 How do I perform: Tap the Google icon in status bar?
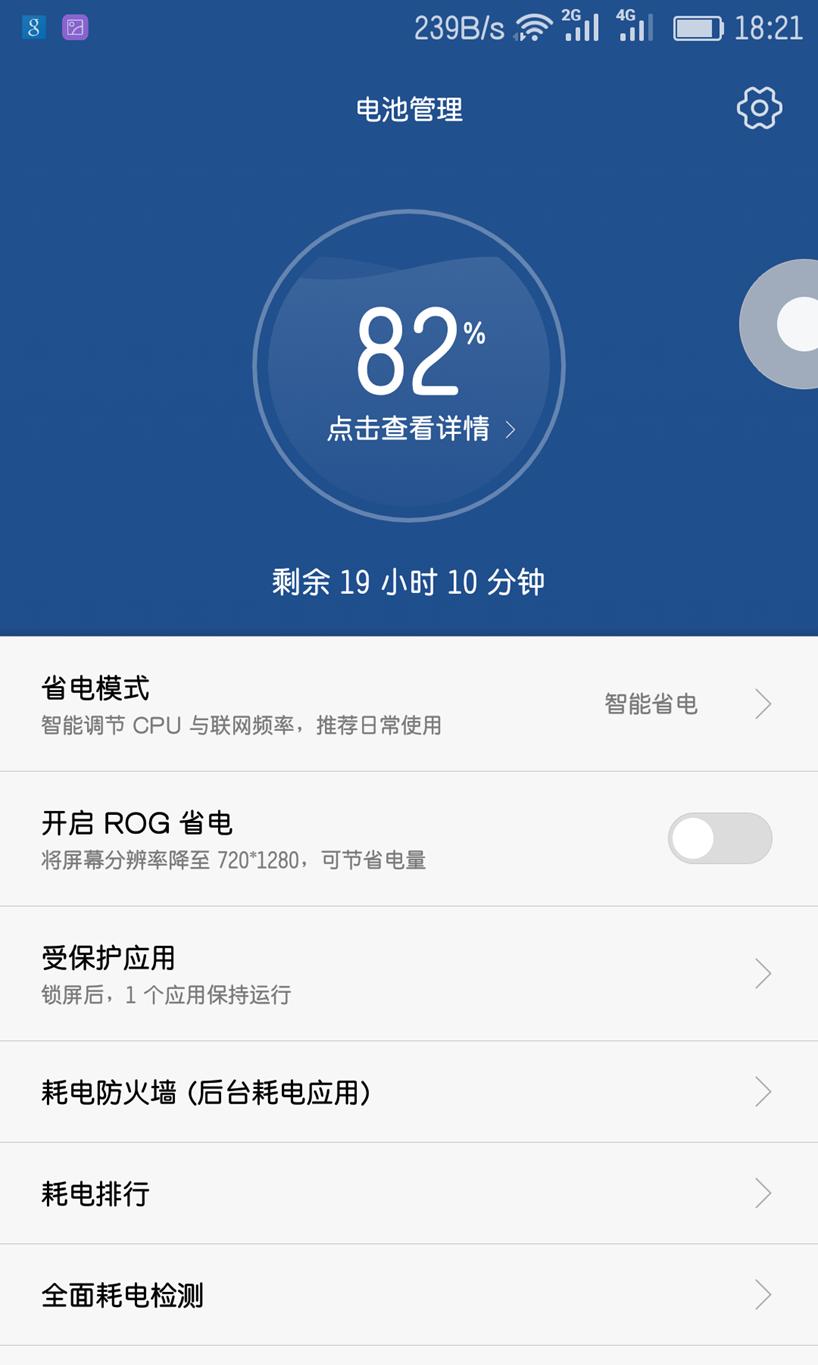(x=33, y=25)
